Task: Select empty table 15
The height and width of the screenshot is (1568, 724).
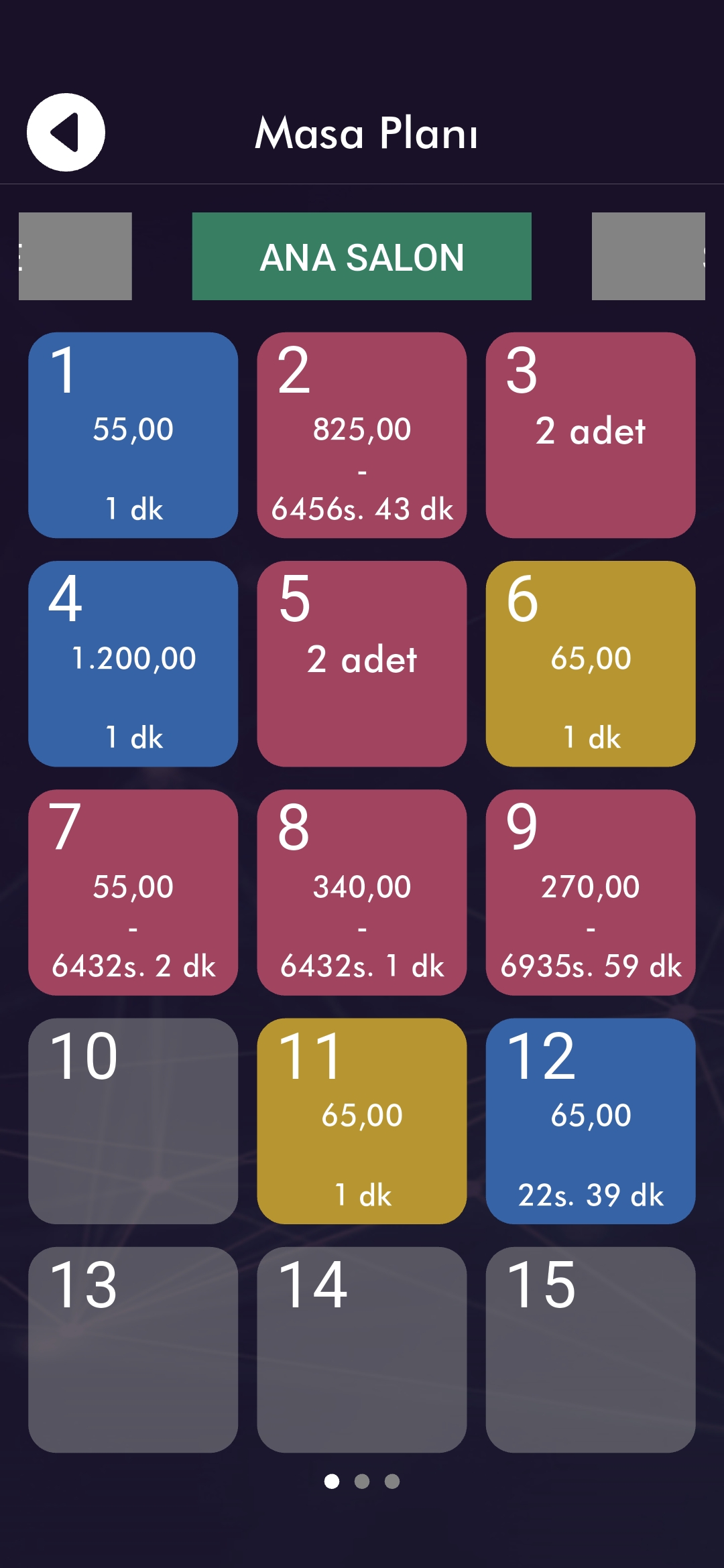Action: point(590,1349)
